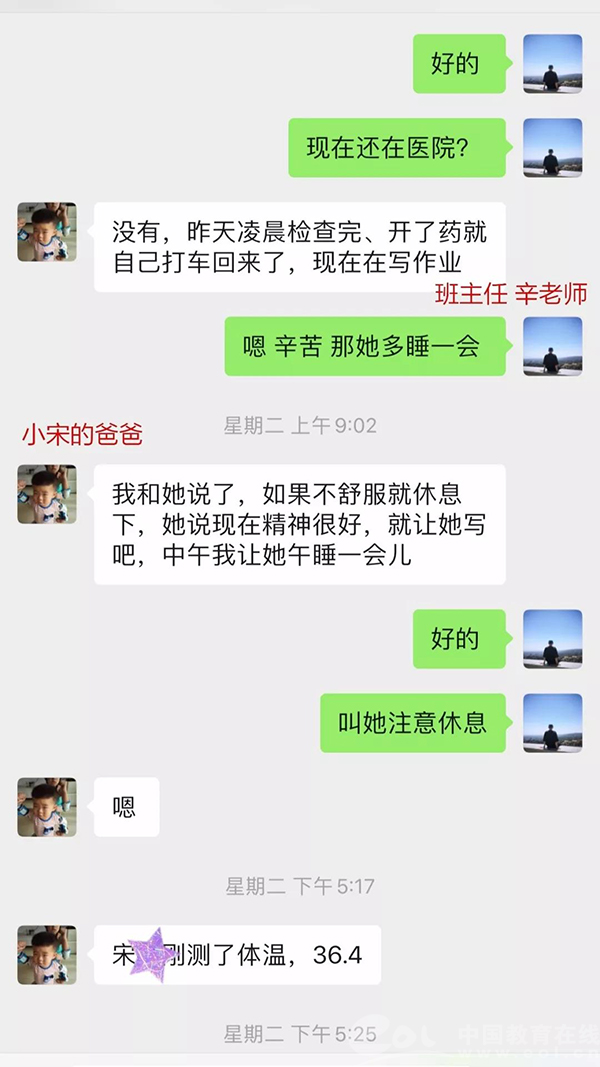Viewport: 600px width, 1067px height.
Task: Tap avatar beside the 刚测了体温，36.4 message
Action: point(47,955)
